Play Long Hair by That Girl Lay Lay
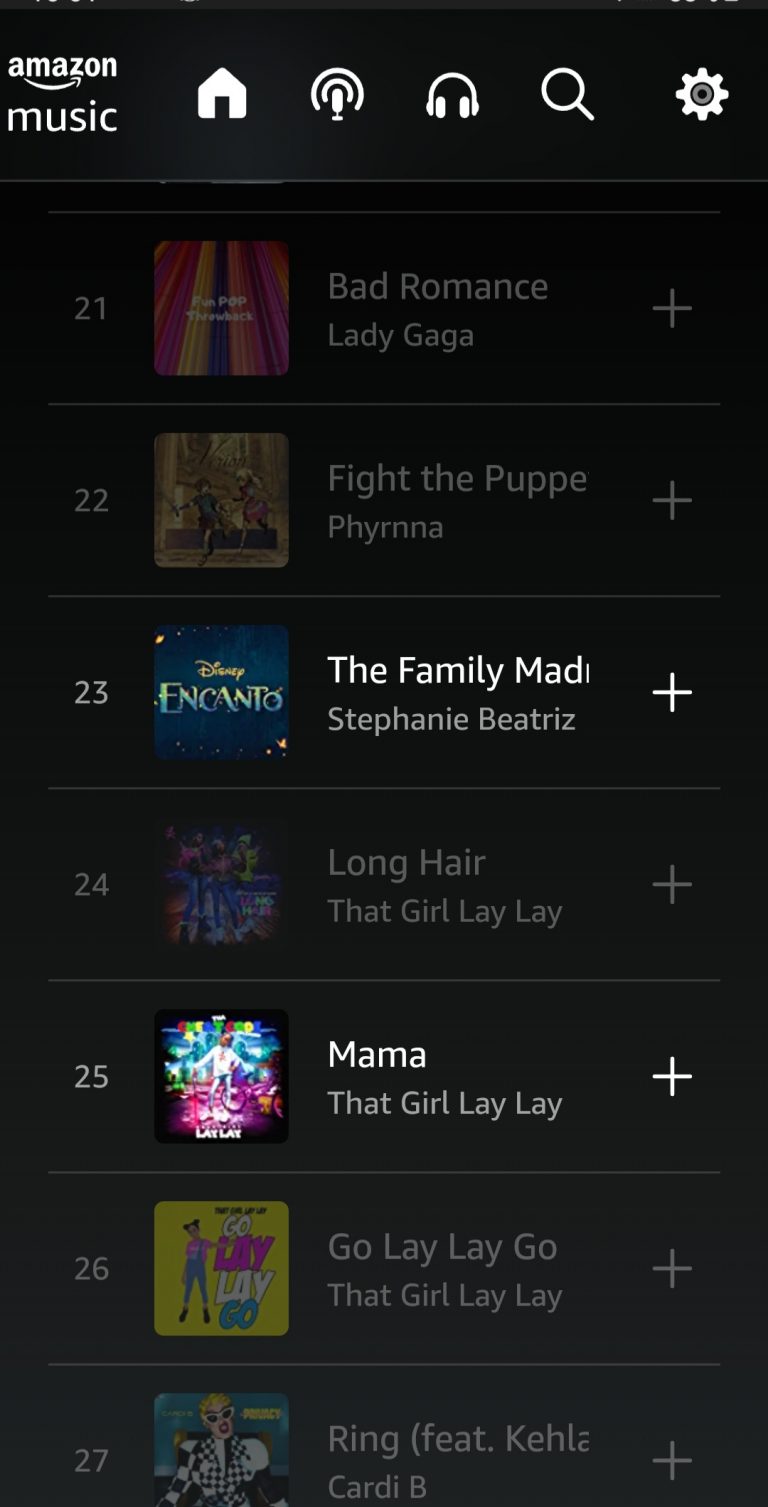 [384, 884]
